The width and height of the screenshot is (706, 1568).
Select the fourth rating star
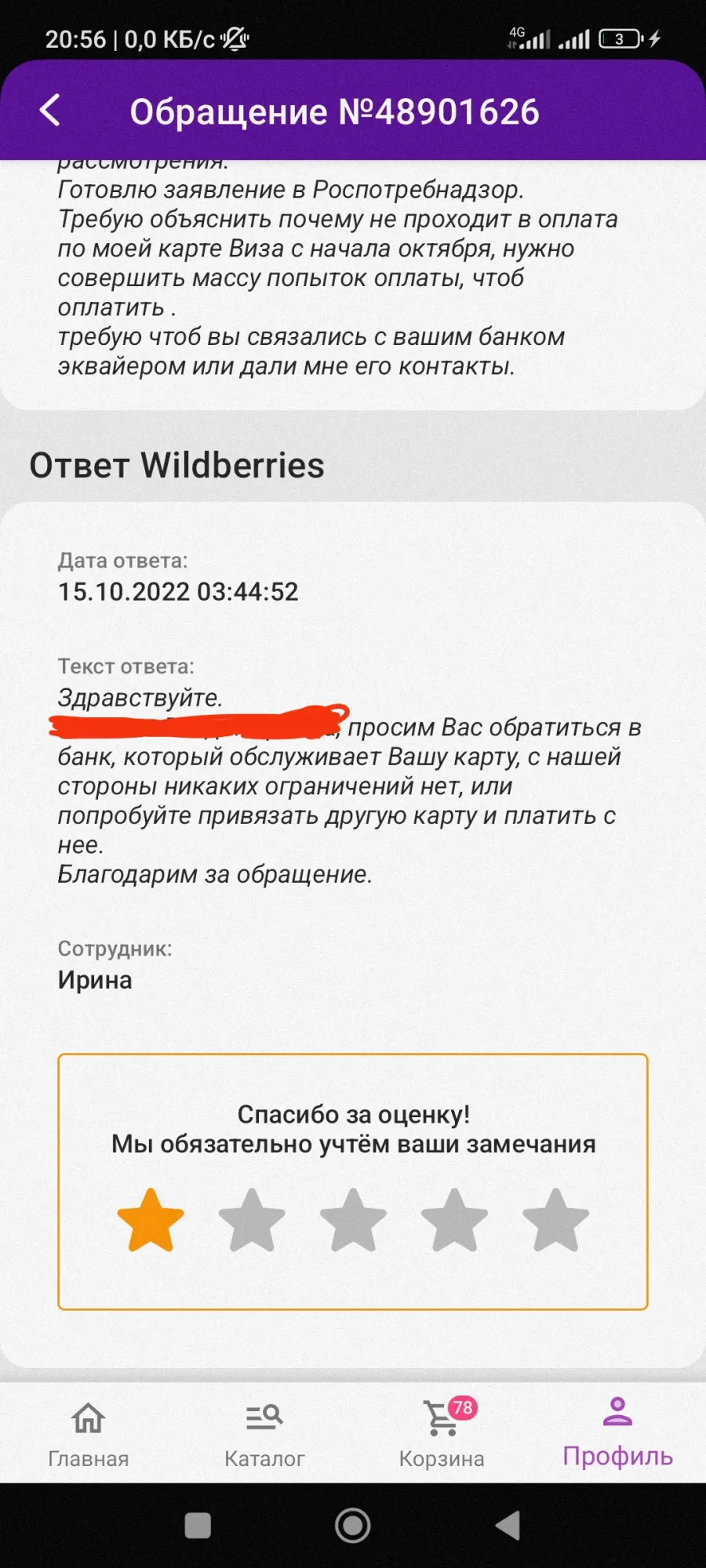pos(454,1220)
